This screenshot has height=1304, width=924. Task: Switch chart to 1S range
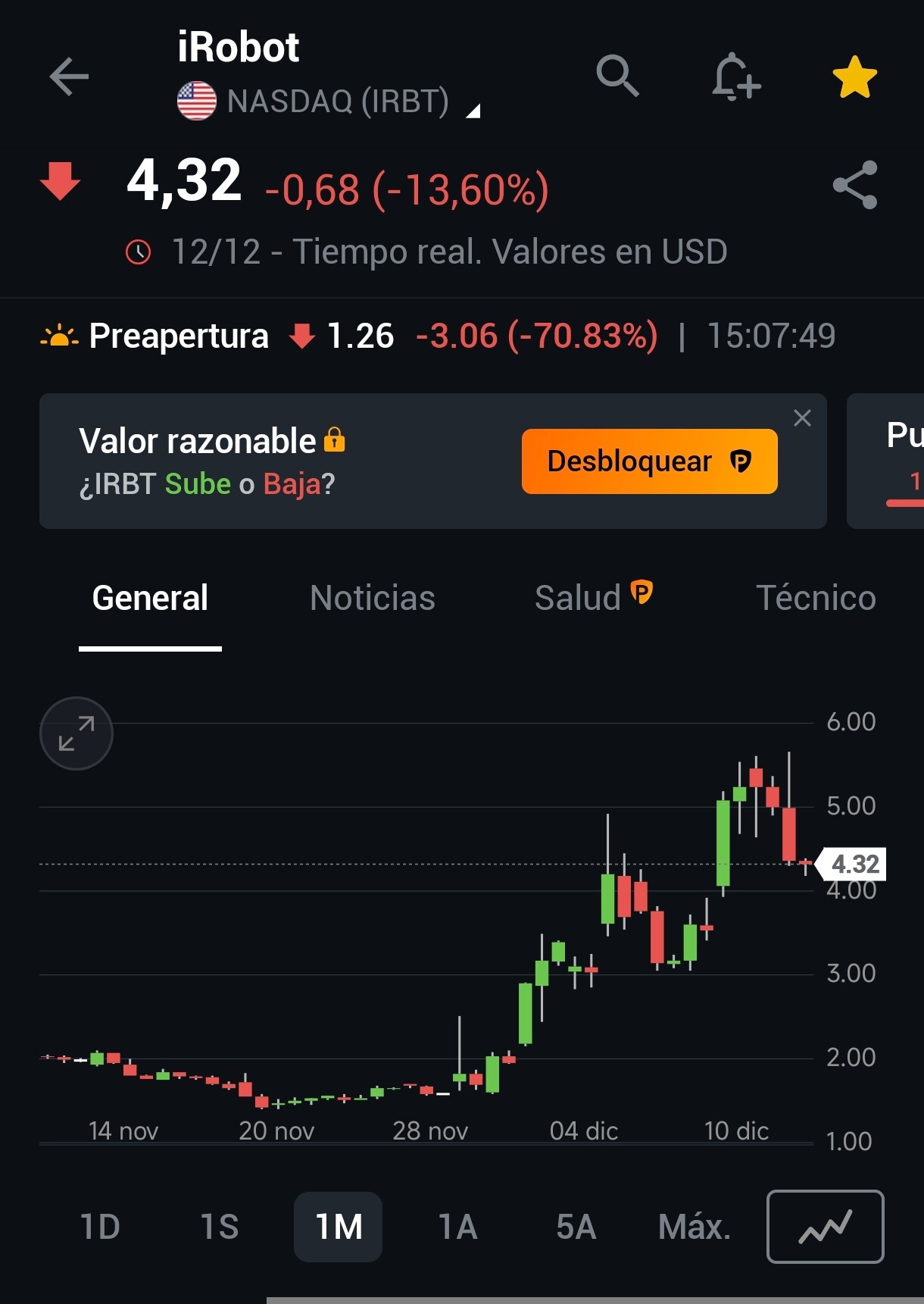(x=219, y=1227)
